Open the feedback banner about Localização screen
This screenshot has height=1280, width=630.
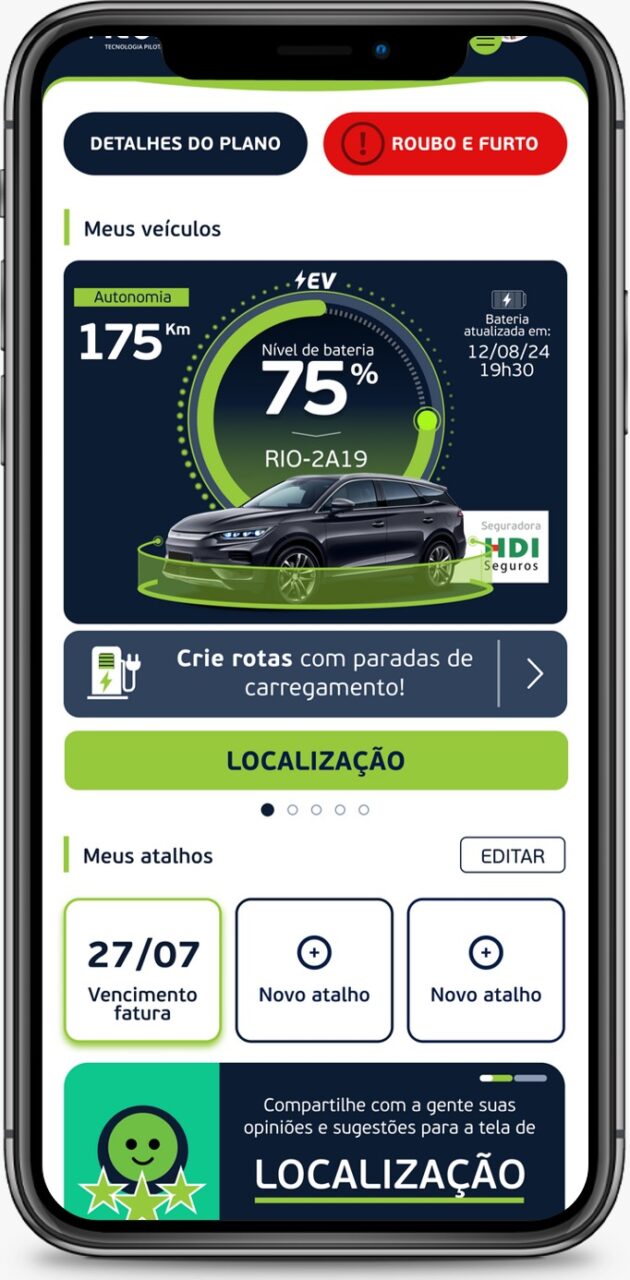[315, 1140]
